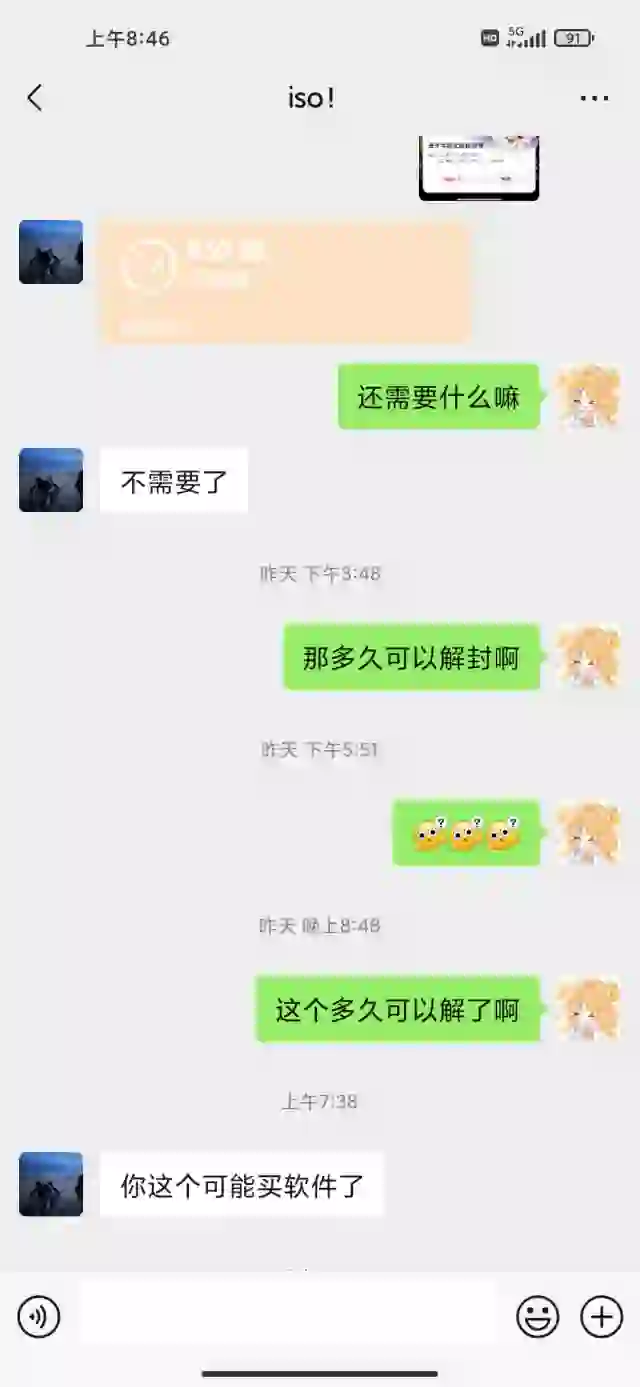Switch to voice message input
The height and width of the screenshot is (1387, 640).
pyautogui.click(x=39, y=1317)
